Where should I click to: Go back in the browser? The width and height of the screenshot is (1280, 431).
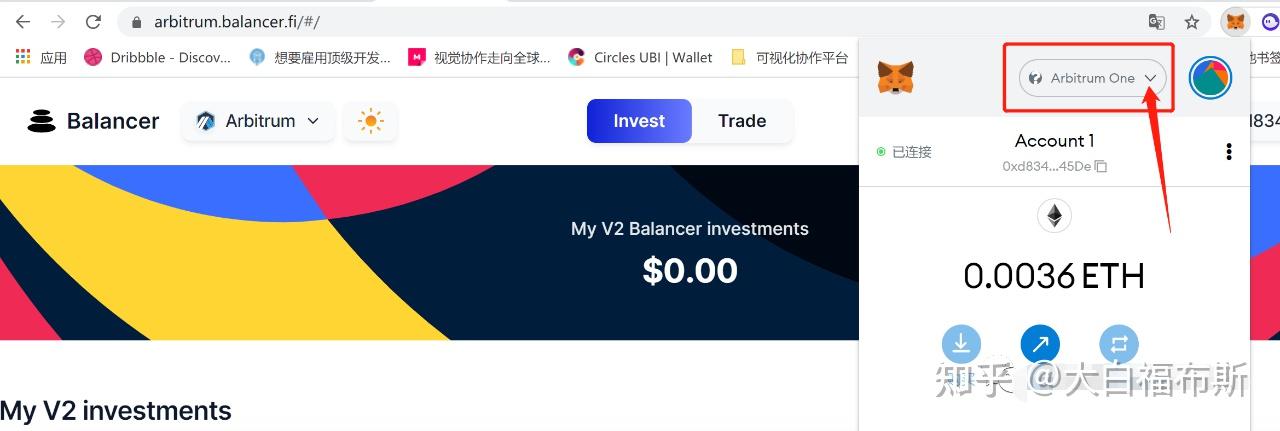point(23,21)
